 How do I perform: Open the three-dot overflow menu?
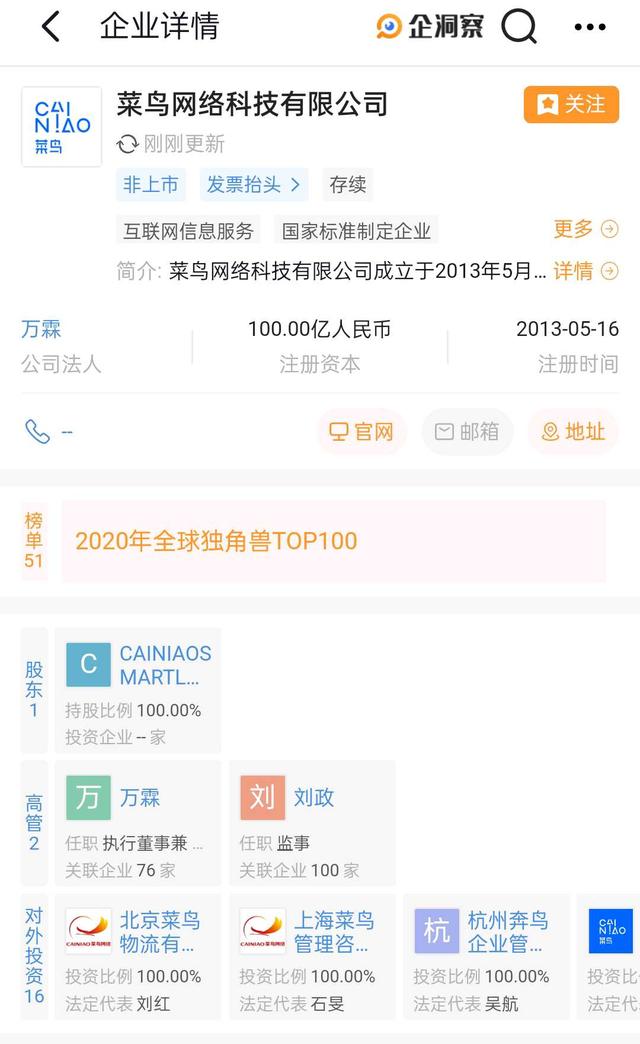[590, 27]
